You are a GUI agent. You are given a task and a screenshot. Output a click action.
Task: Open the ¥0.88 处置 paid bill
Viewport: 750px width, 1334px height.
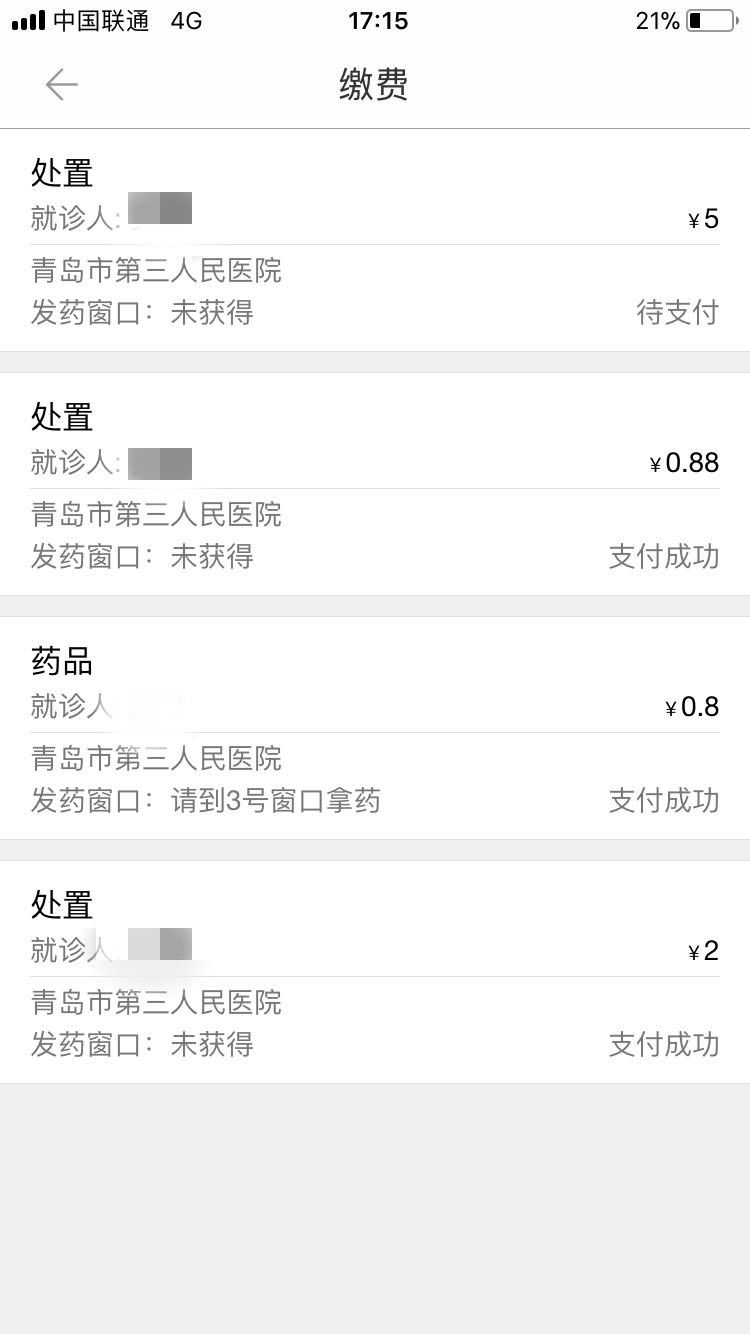click(375, 484)
